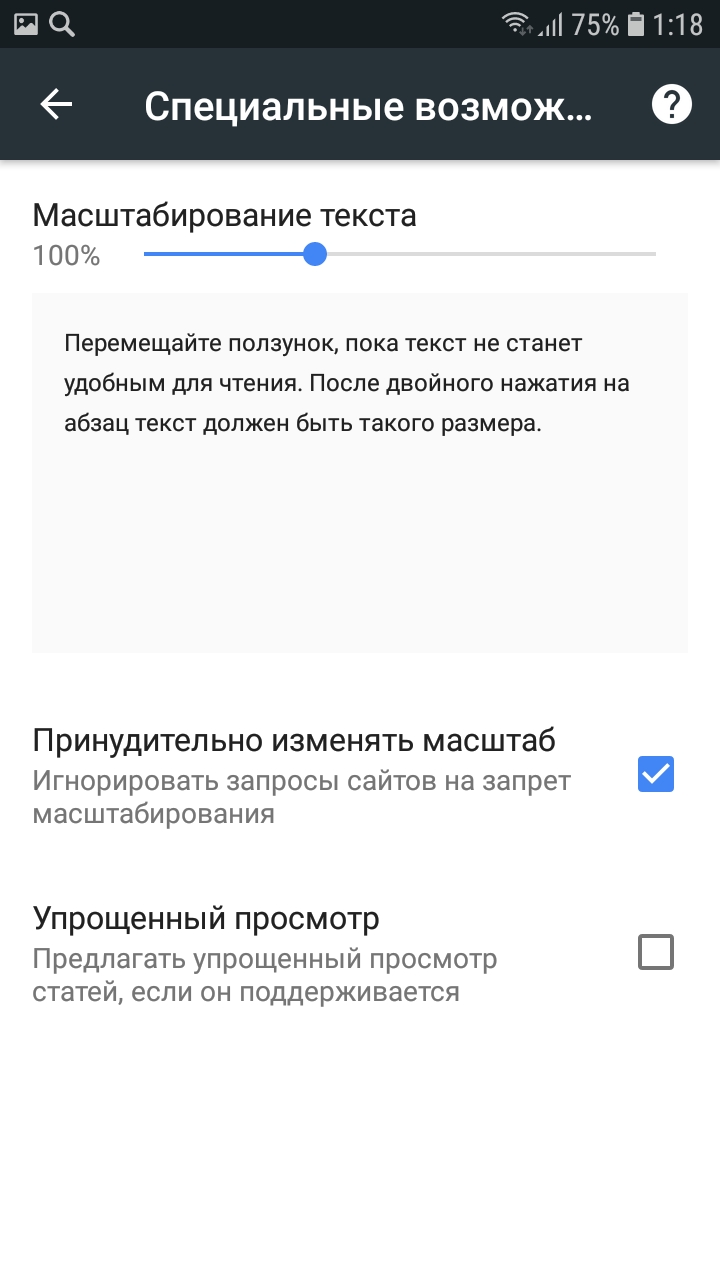
Task: Open the help question mark icon
Action: click(x=672, y=104)
